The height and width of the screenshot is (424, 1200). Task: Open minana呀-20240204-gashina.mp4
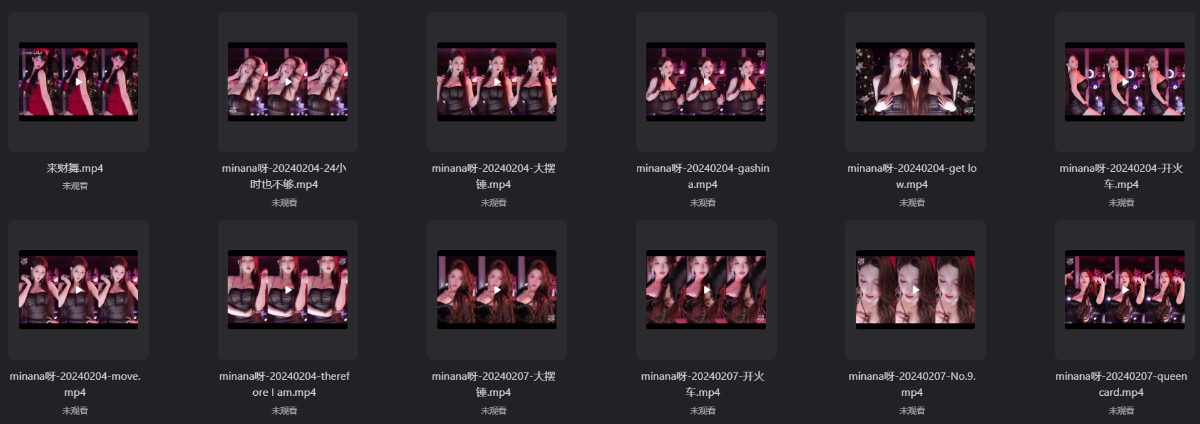pyautogui.click(x=705, y=82)
